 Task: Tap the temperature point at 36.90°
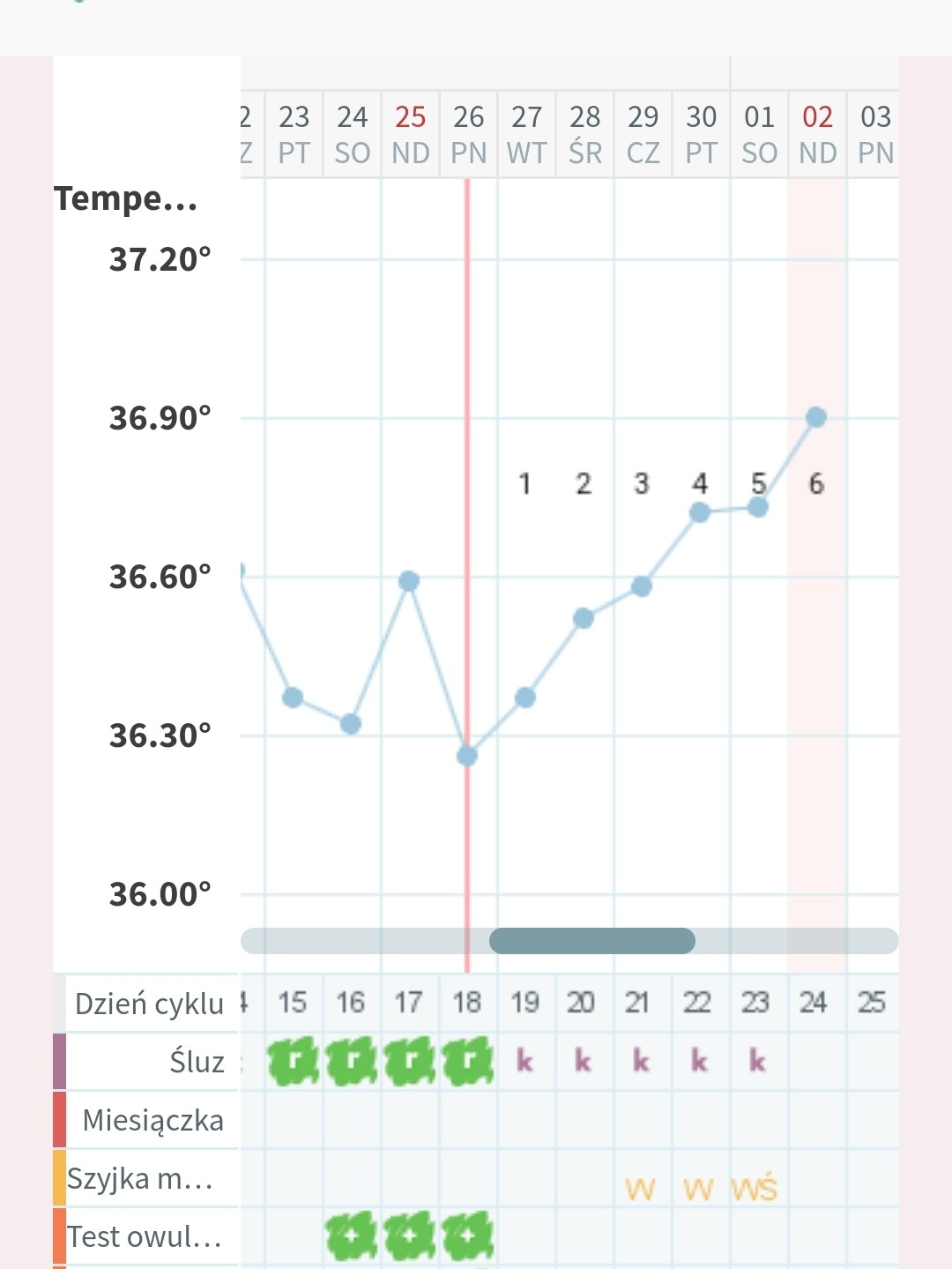[x=816, y=417]
